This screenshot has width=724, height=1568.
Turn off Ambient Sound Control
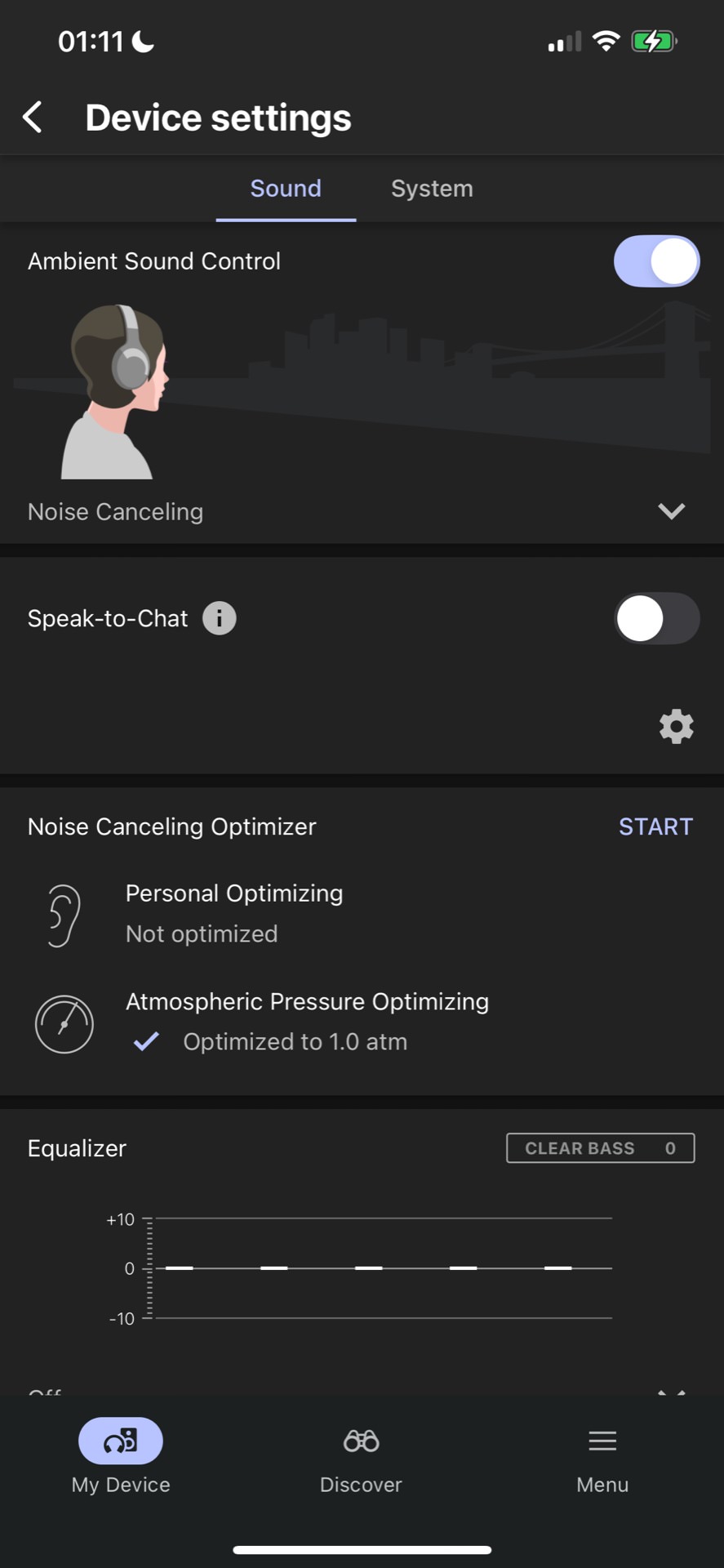[656, 261]
